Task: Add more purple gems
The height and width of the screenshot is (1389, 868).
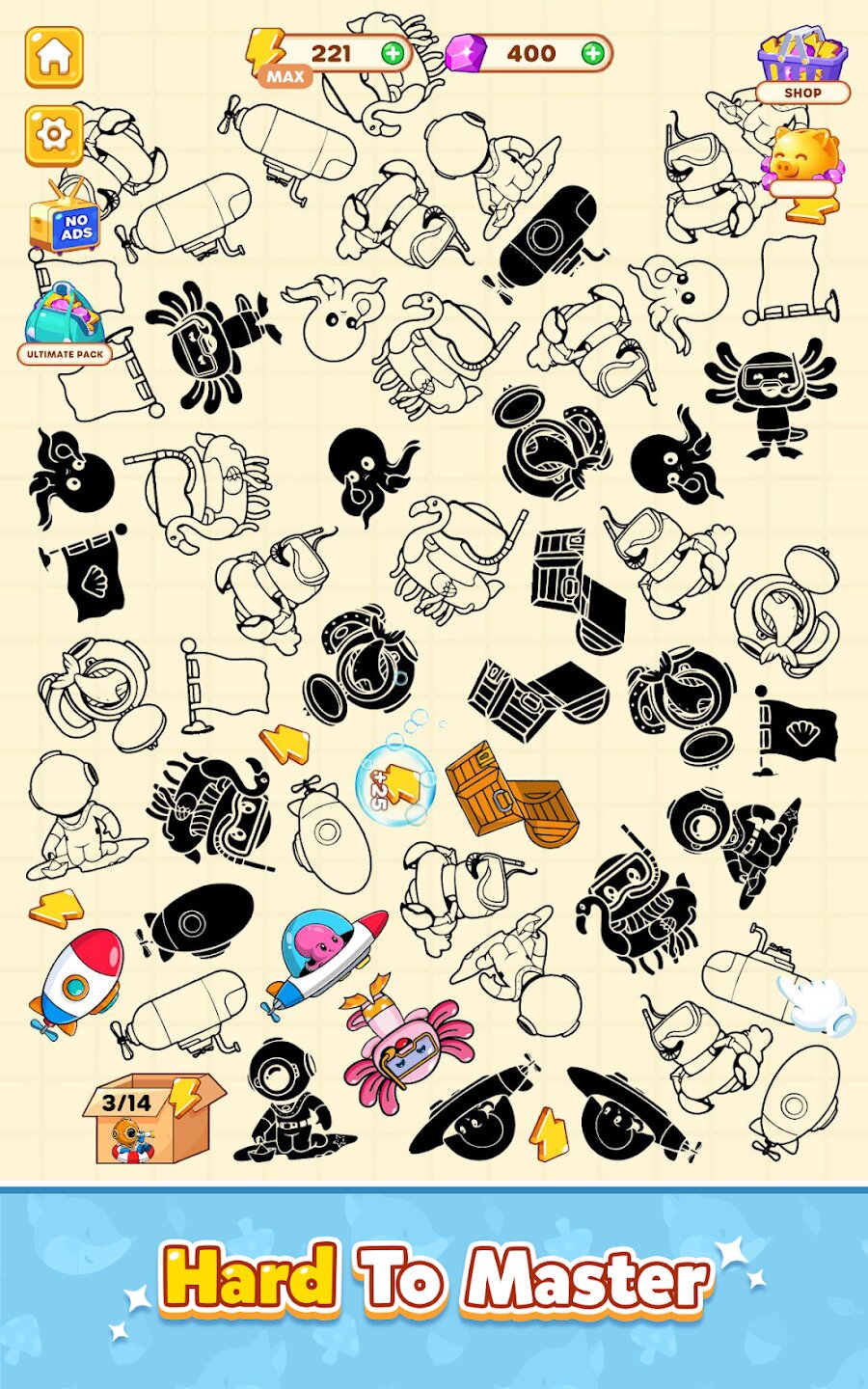Action: pos(594,54)
